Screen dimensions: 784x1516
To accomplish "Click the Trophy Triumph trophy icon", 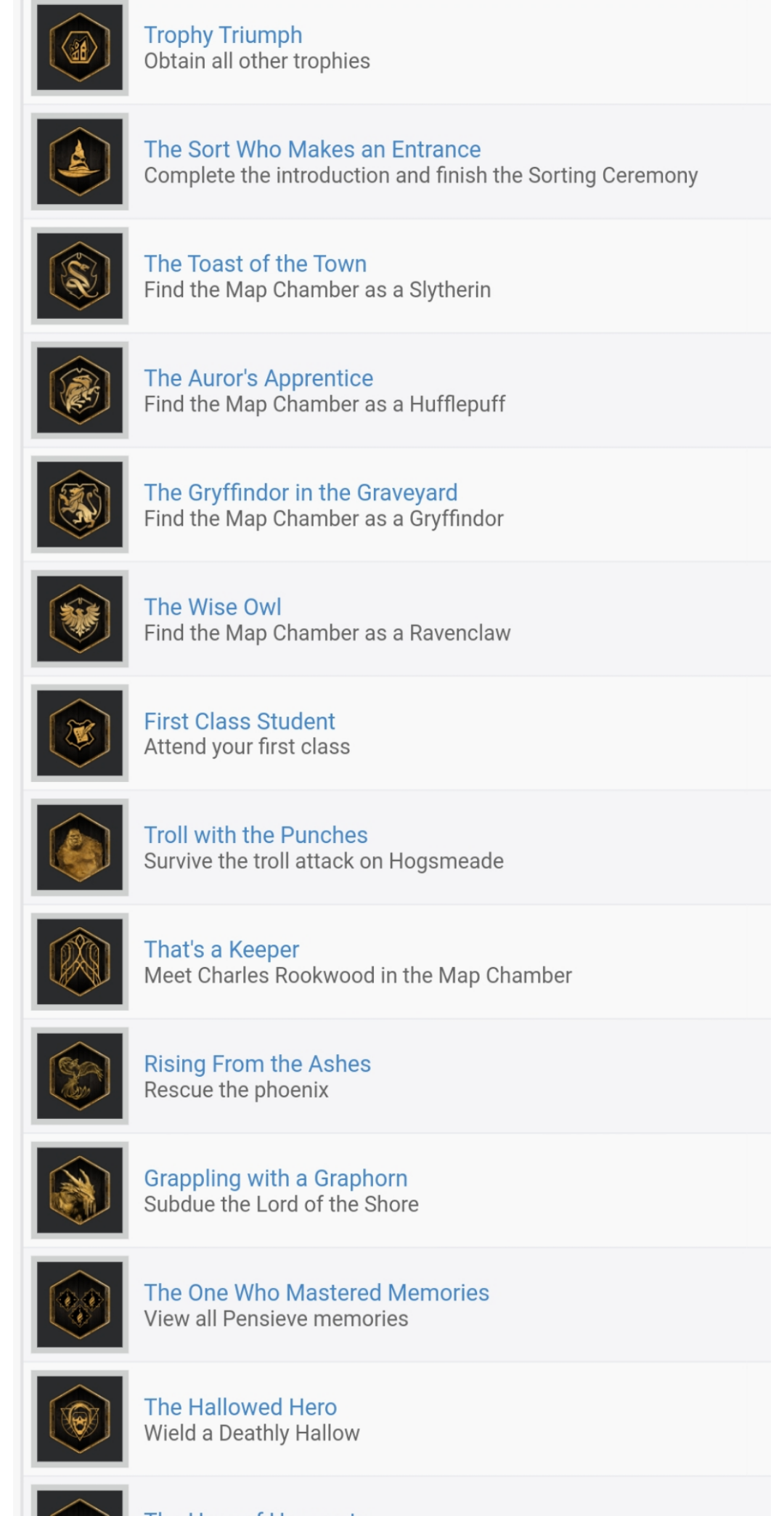I will pos(79,48).
